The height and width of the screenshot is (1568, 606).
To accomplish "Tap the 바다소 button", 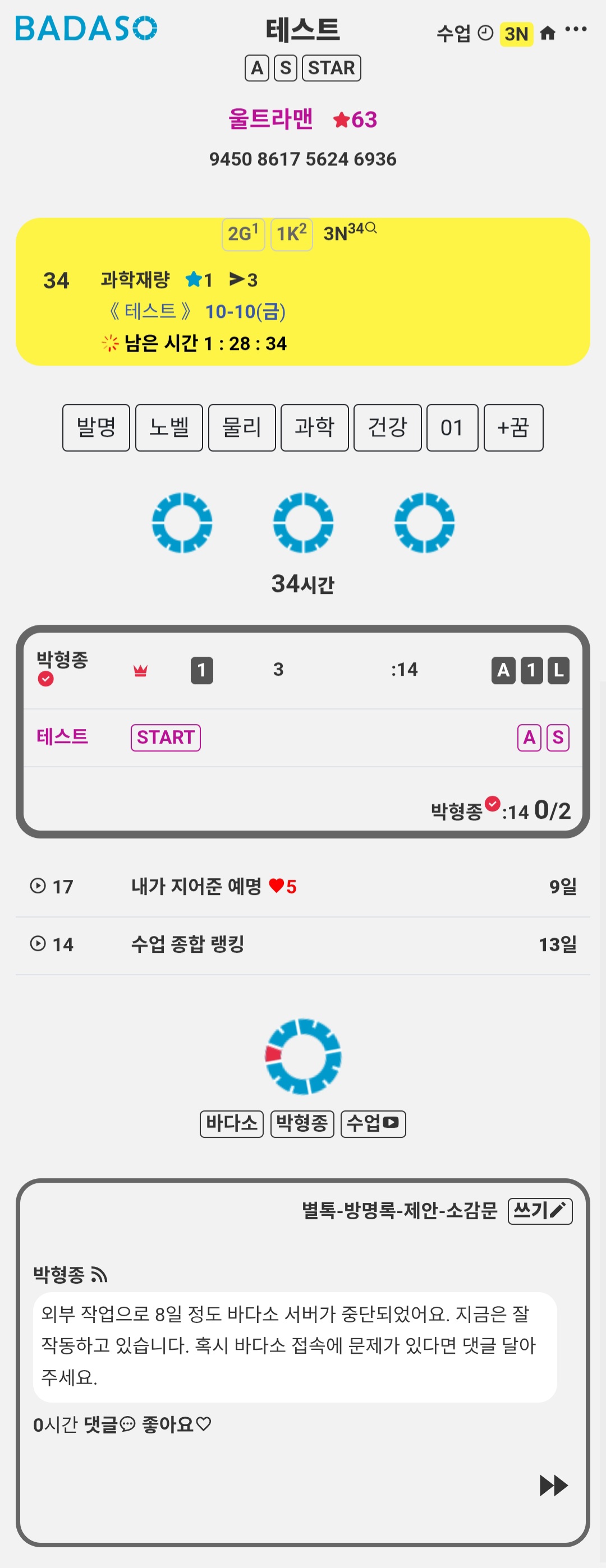I will click(x=231, y=1124).
